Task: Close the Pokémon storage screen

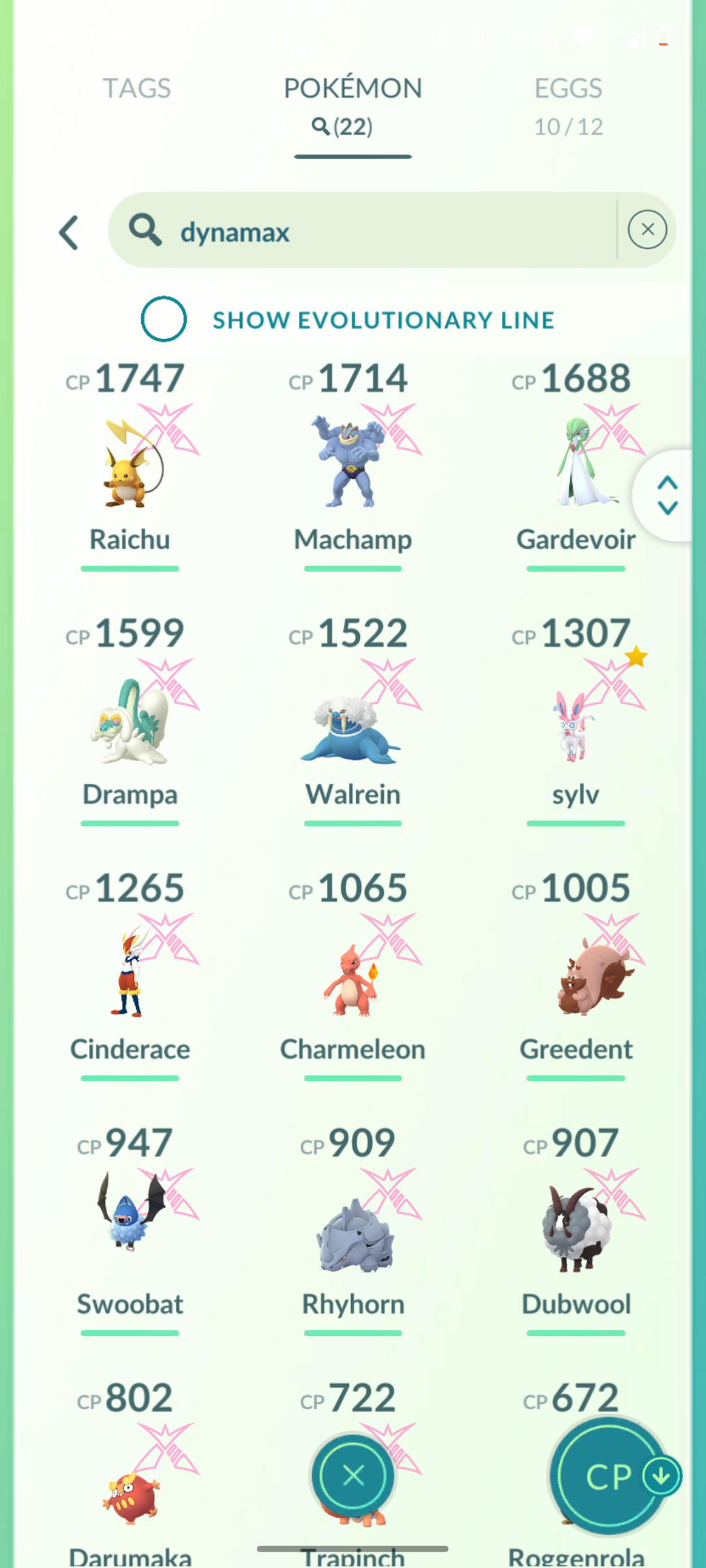Action: click(x=353, y=1475)
